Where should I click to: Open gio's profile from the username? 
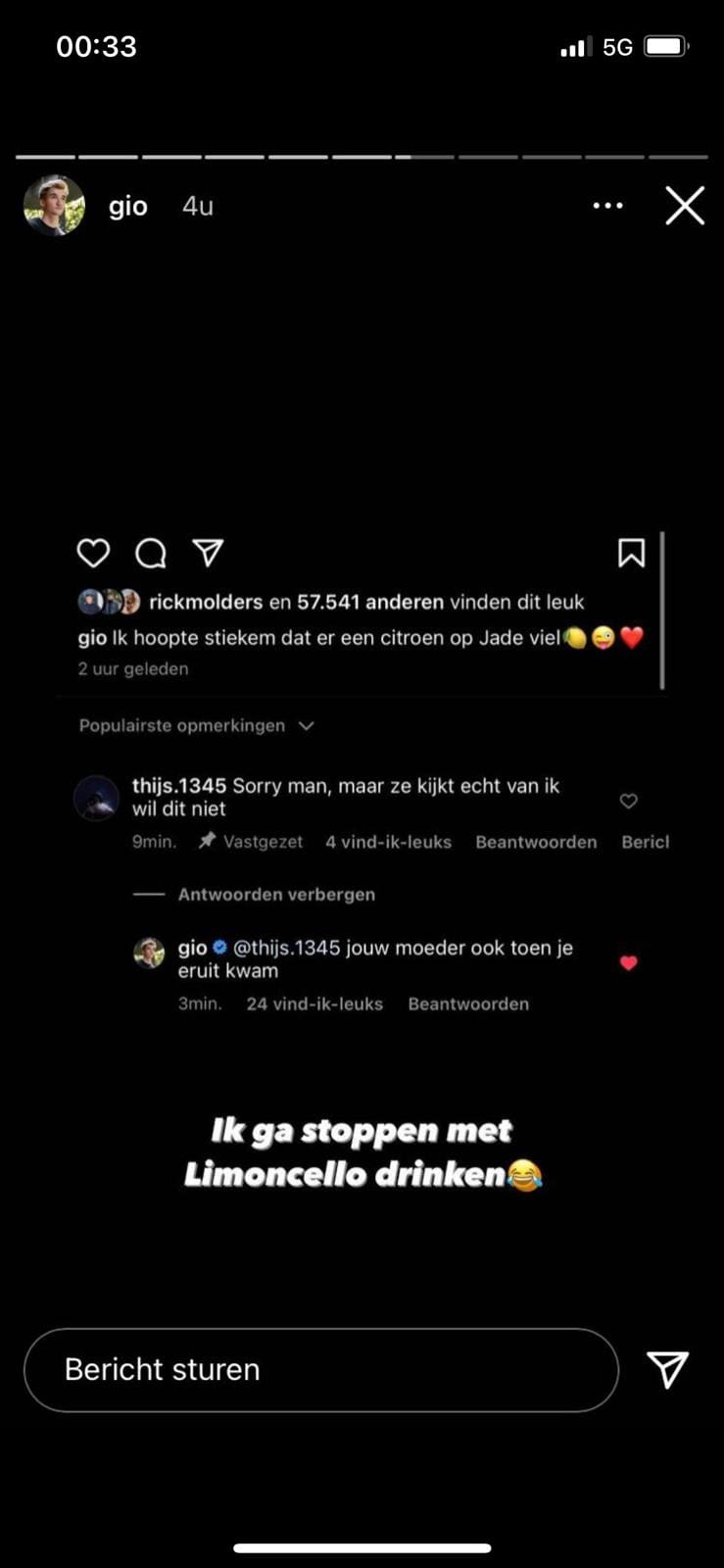127,206
